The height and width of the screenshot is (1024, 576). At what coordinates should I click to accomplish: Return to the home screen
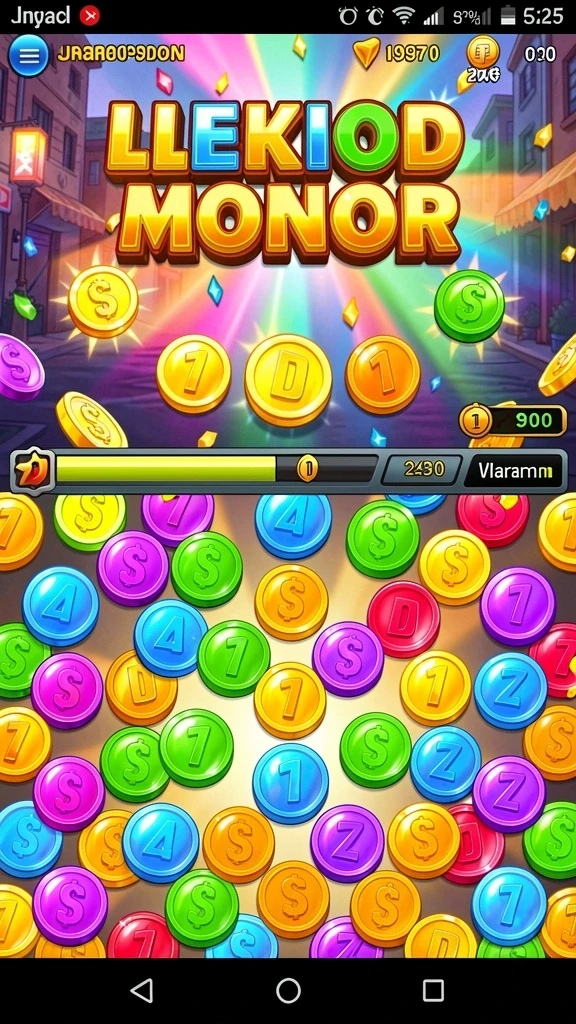pyautogui.click(x=288, y=991)
